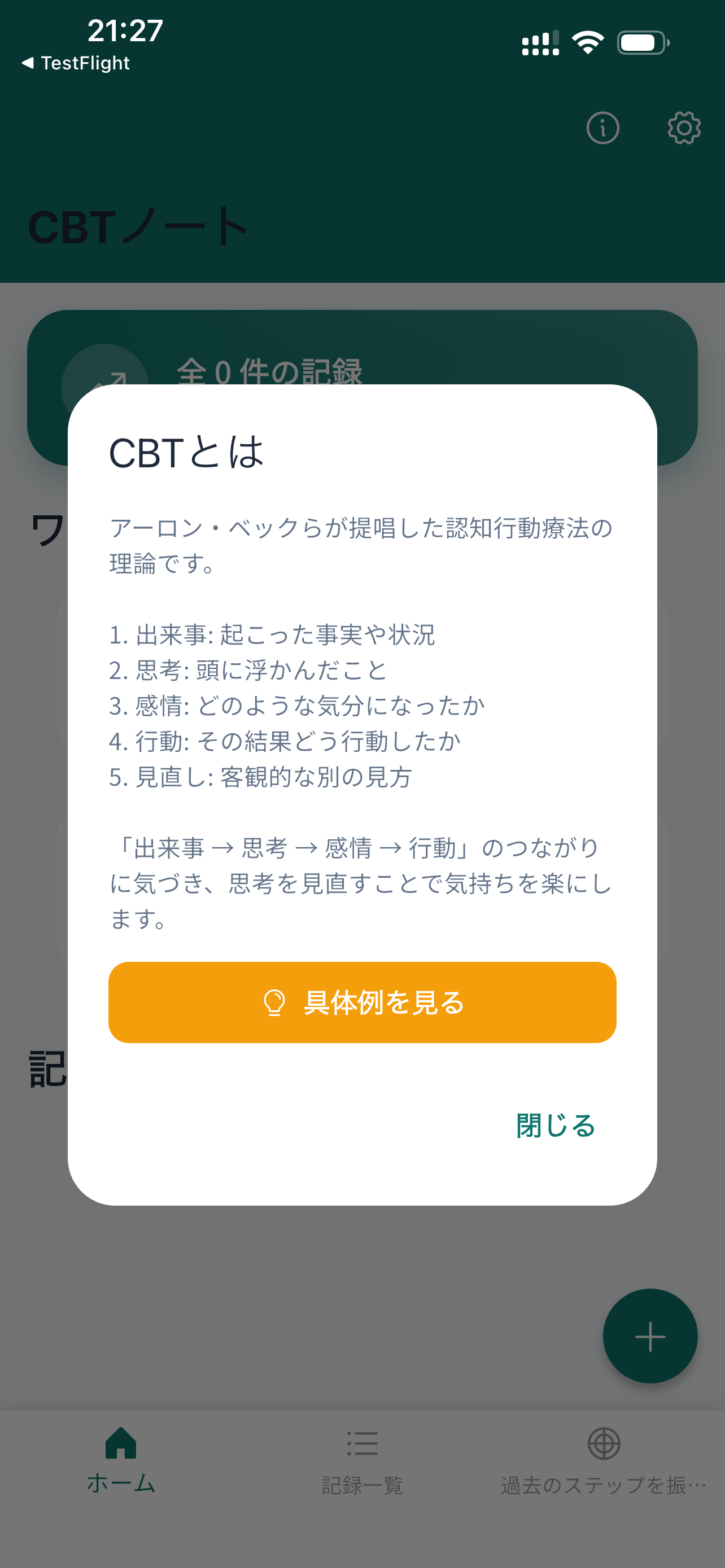Switch to the 記録一覧 tab
Screen dimensions: 725x1568
click(x=362, y=1467)
